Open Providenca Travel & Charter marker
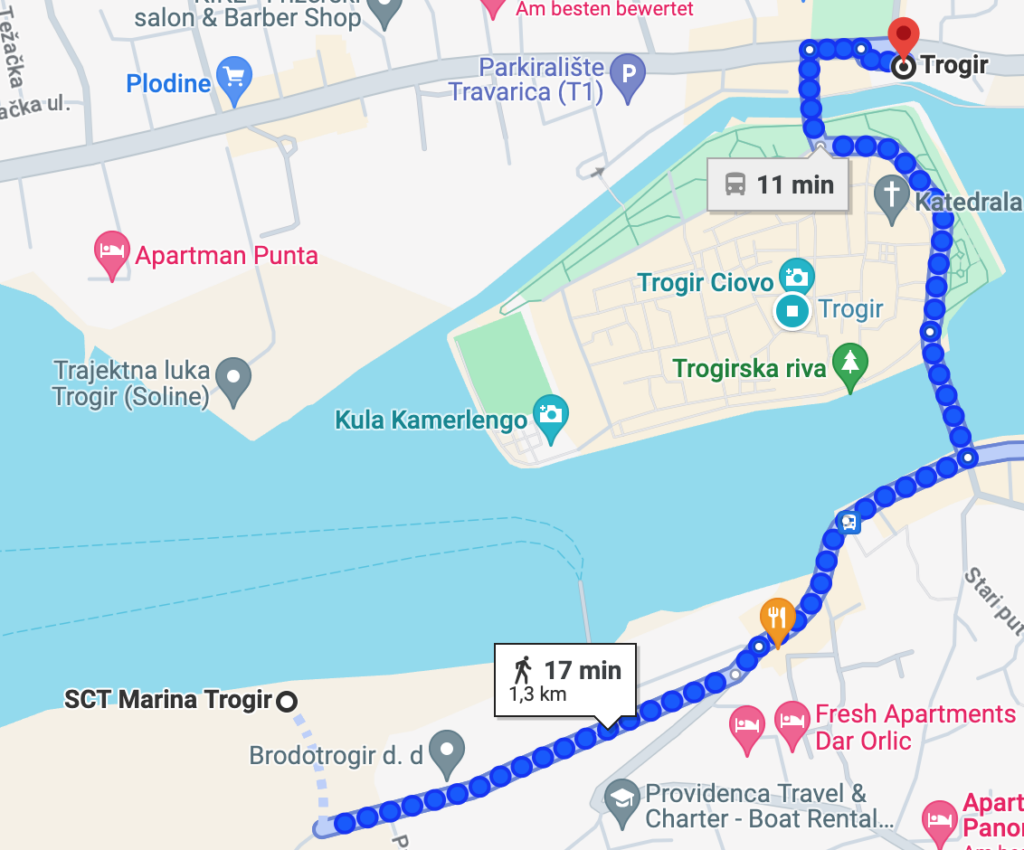 click(x=621, y=799)
